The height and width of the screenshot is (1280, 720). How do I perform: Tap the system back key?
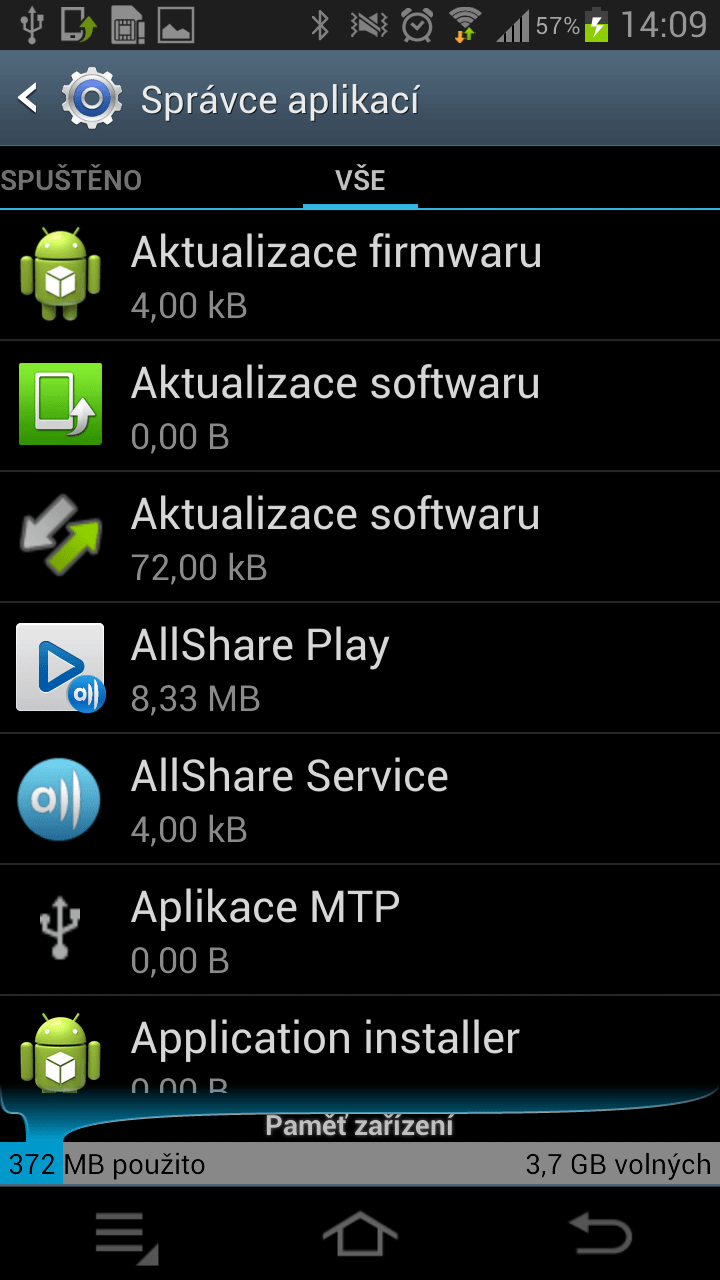(599, 1234)
